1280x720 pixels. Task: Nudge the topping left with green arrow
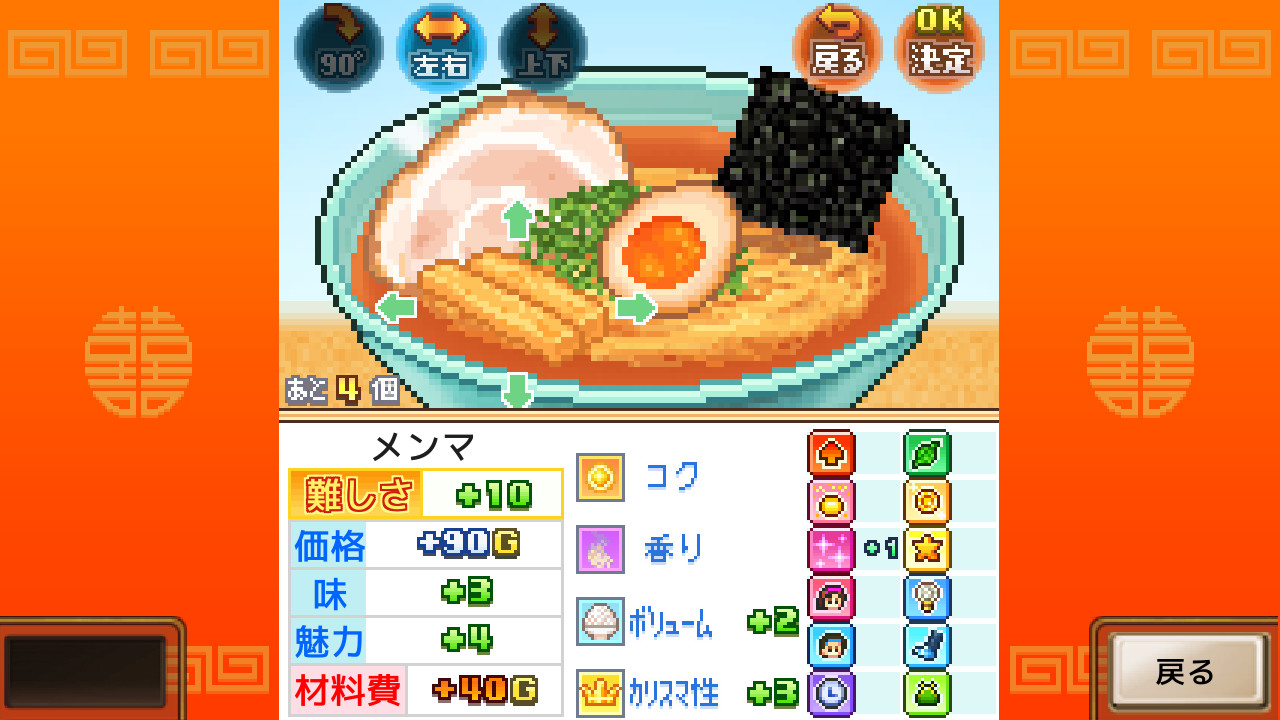tap(397, 307)
